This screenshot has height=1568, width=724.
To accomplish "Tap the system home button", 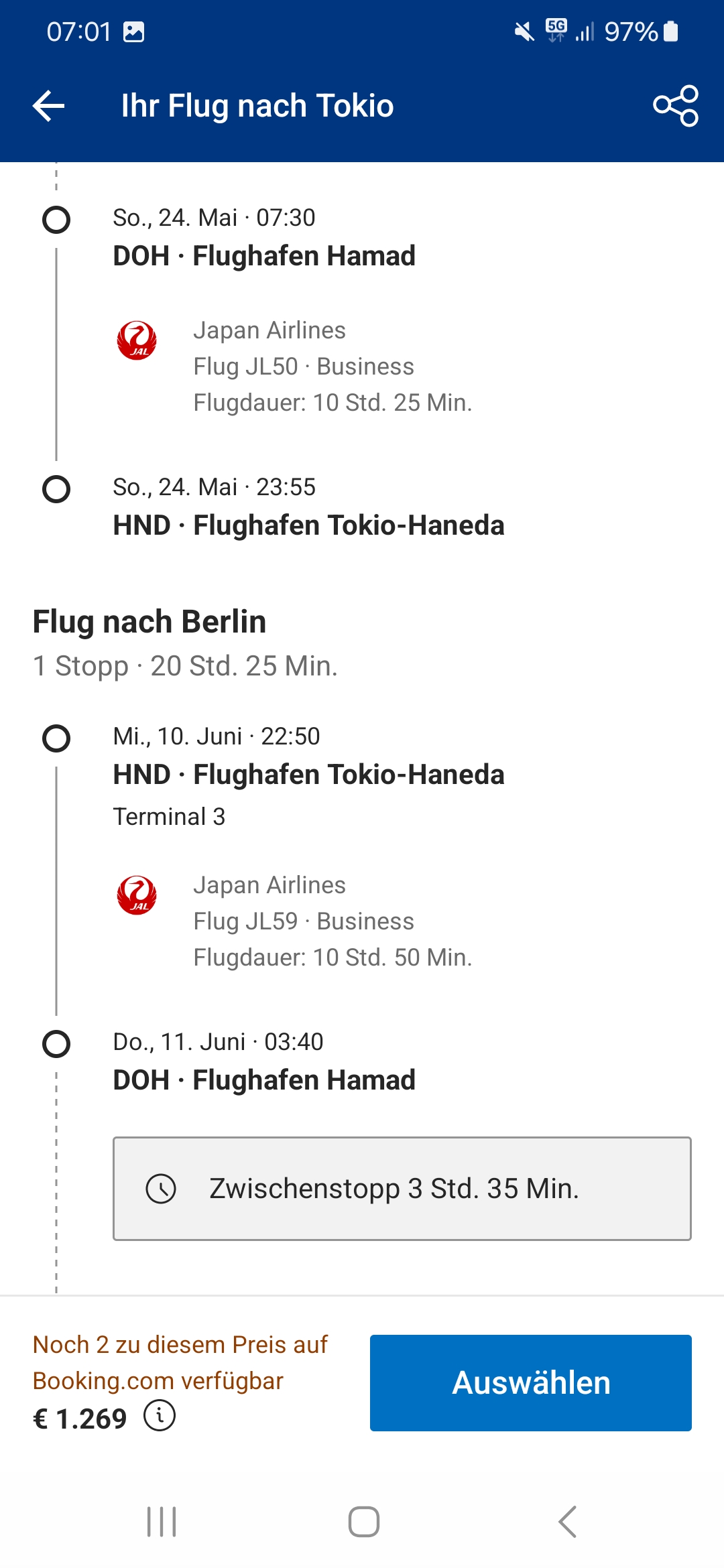I will tap(363, 1521).
